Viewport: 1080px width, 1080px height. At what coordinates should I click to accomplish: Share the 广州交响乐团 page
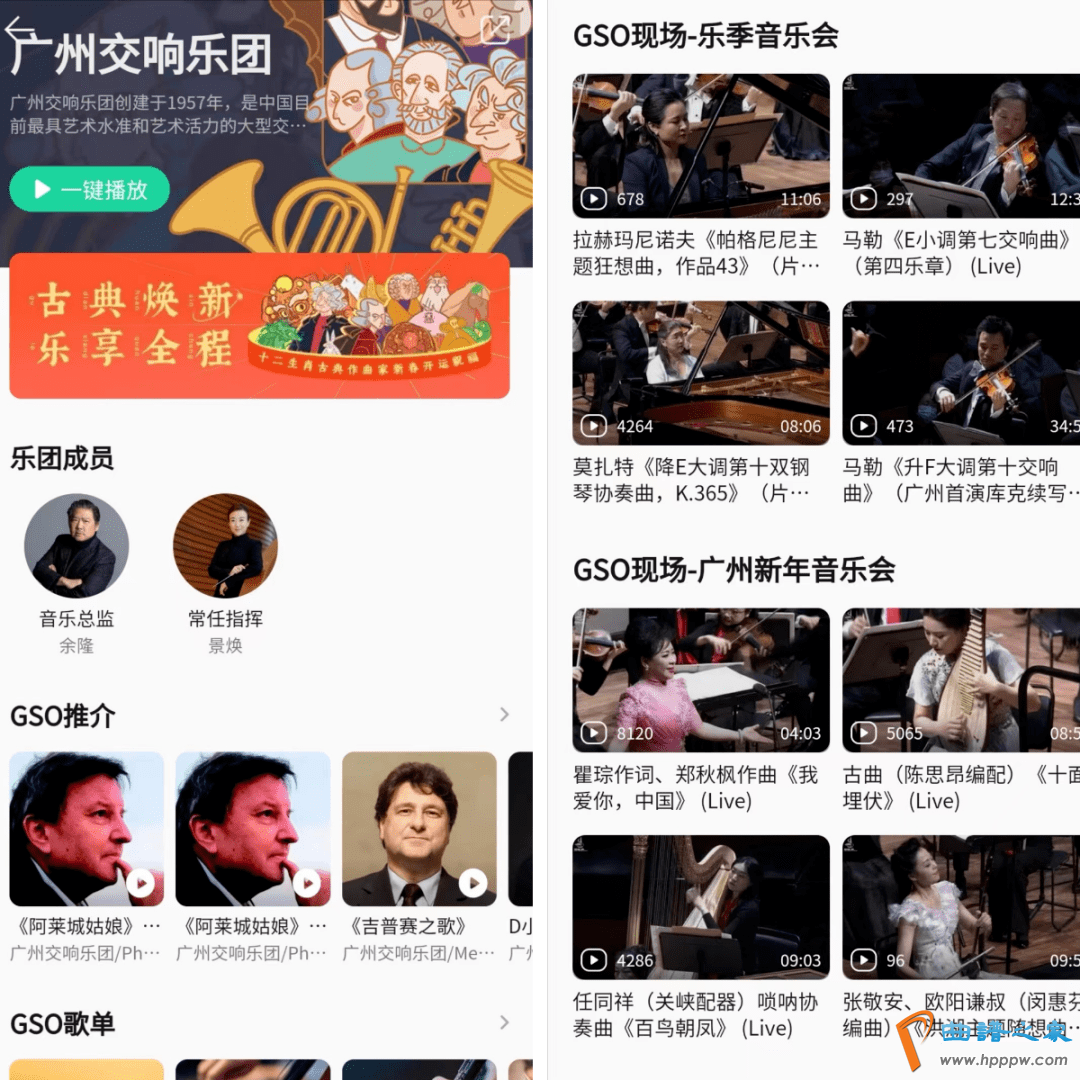click(x=496, y=28)
